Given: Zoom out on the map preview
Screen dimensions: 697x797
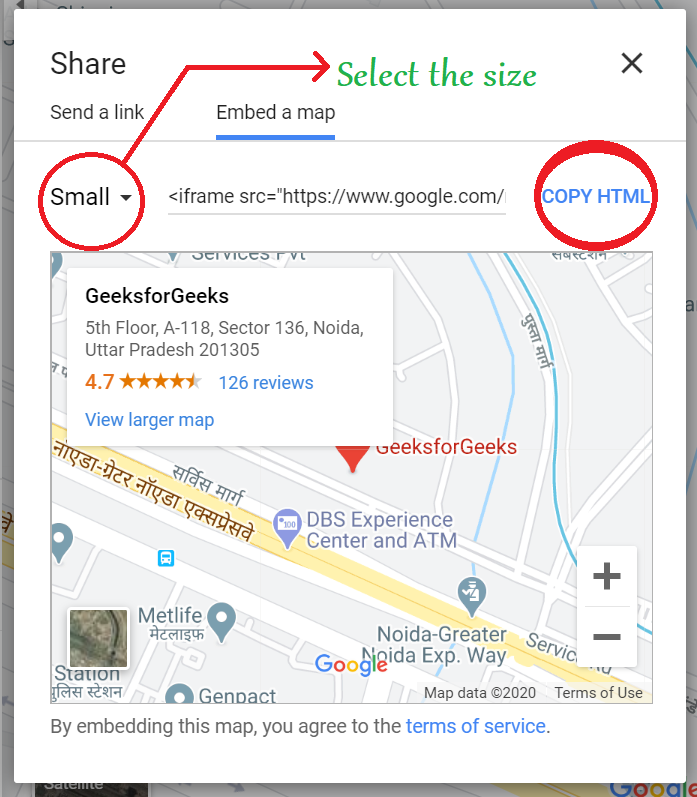Looking at the screenshot, I should coord(606,636).
